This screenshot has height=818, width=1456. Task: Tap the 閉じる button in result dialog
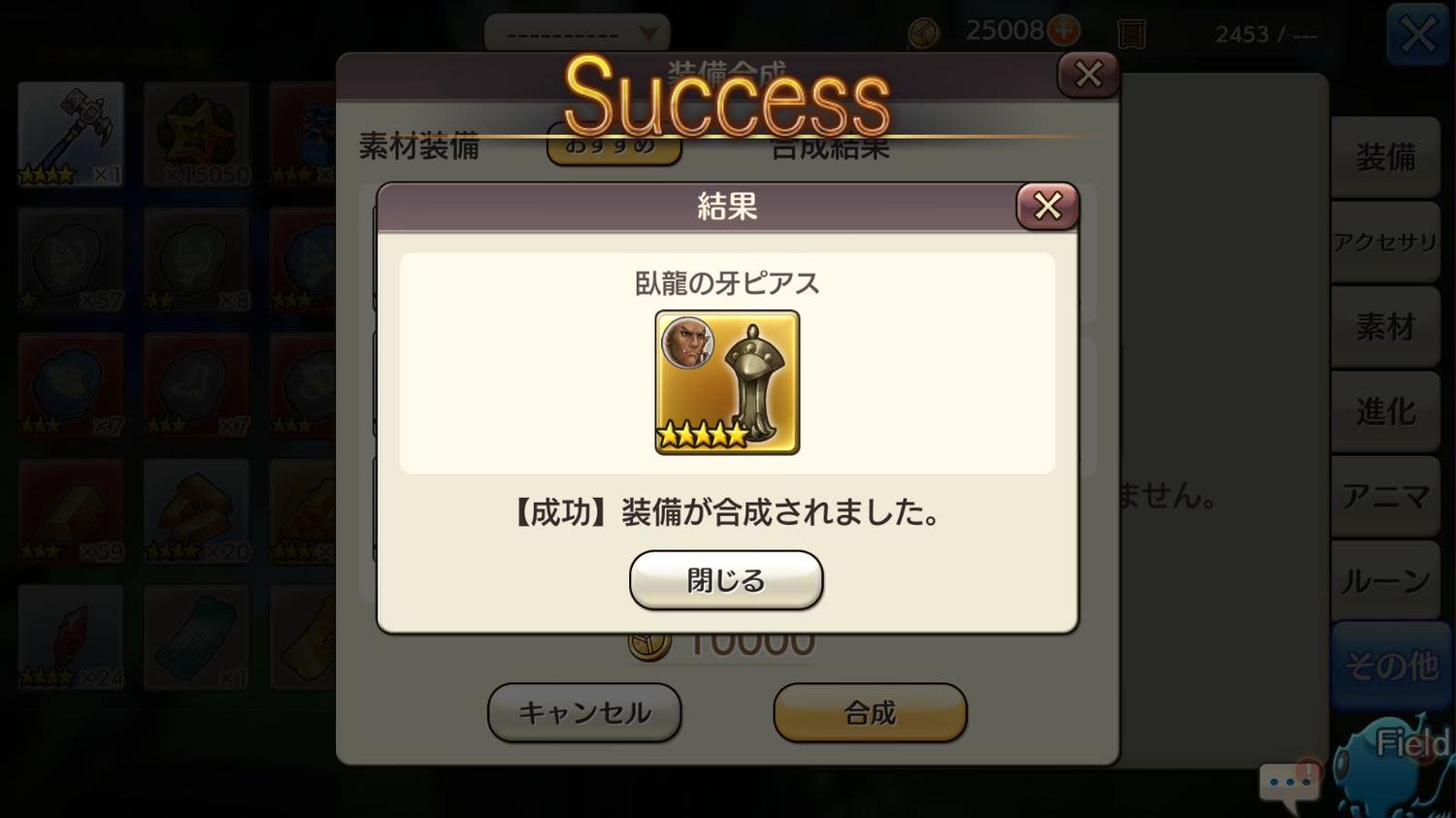pyautogui.click(x=726, y=580)
